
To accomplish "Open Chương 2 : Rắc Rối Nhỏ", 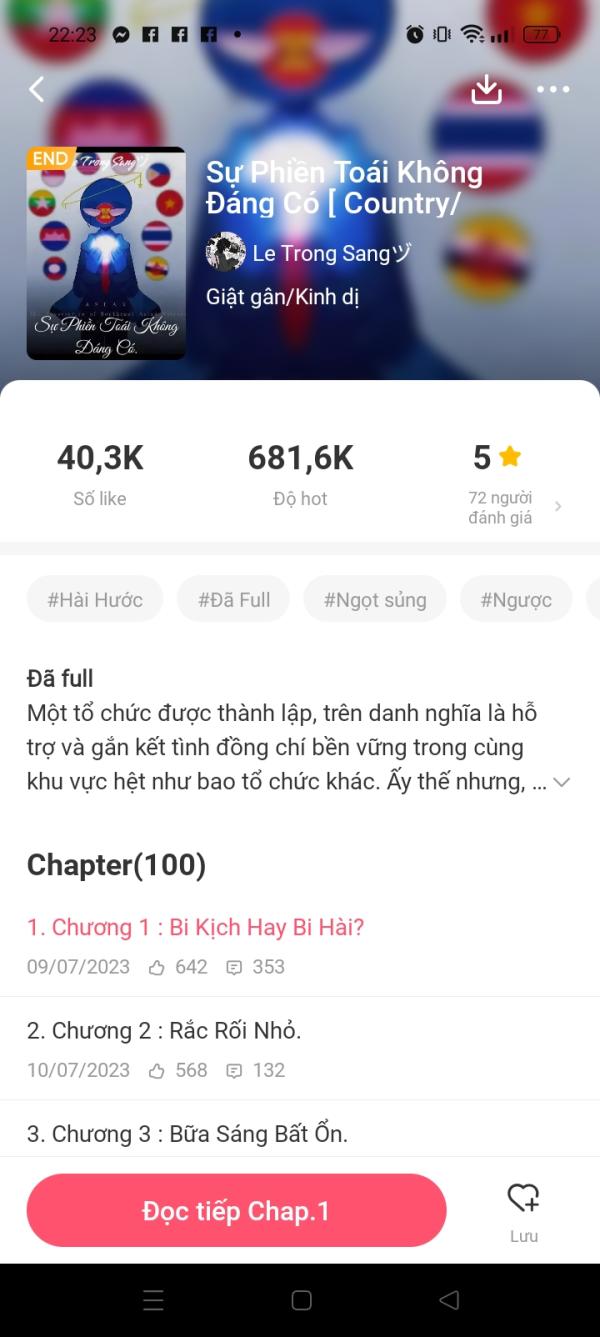I will click(164, 1030).
